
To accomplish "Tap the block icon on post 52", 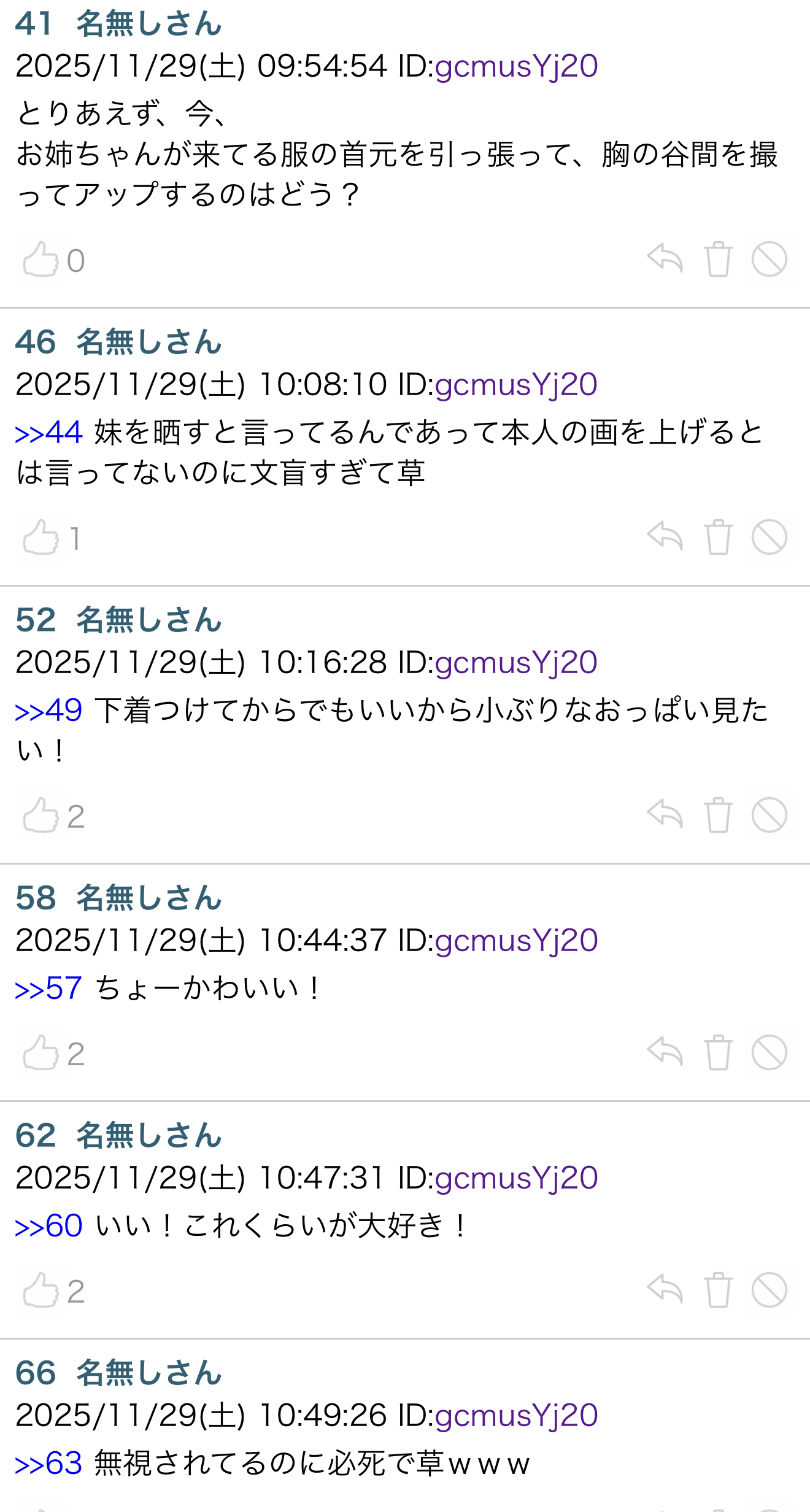I will pos(769,815).
